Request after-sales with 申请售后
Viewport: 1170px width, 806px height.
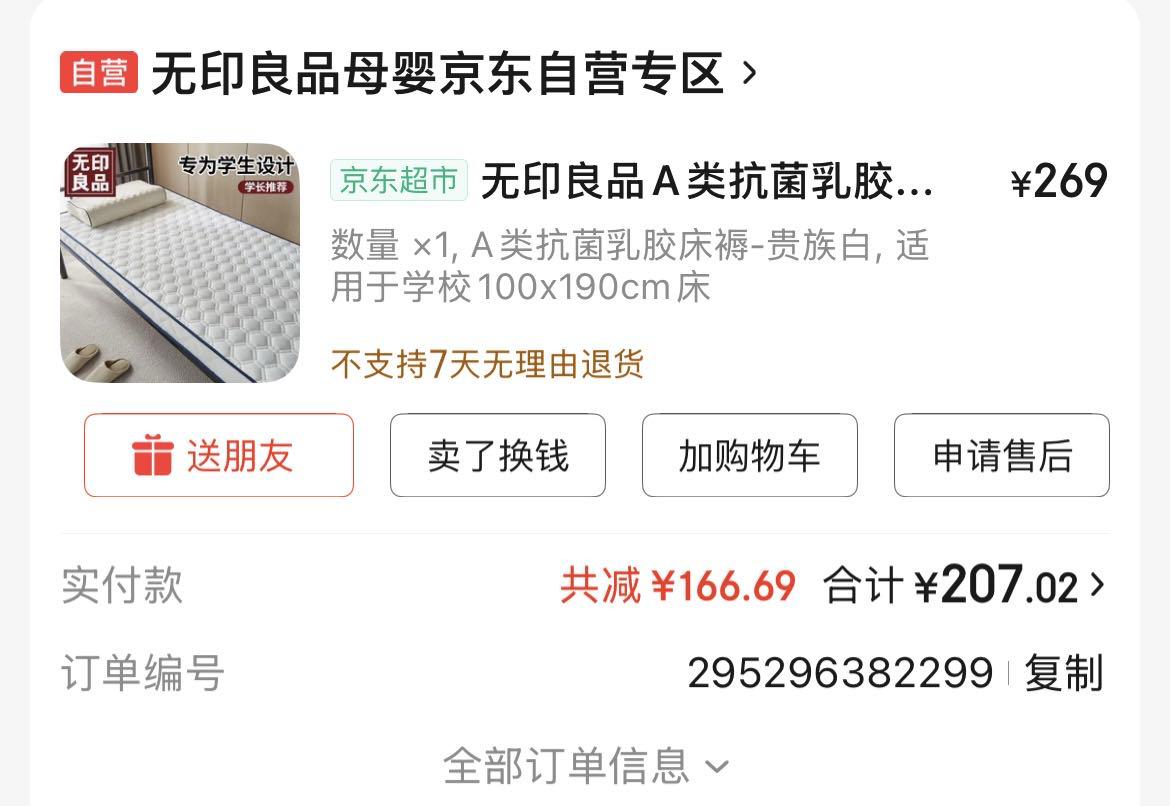pos(1002,456)
